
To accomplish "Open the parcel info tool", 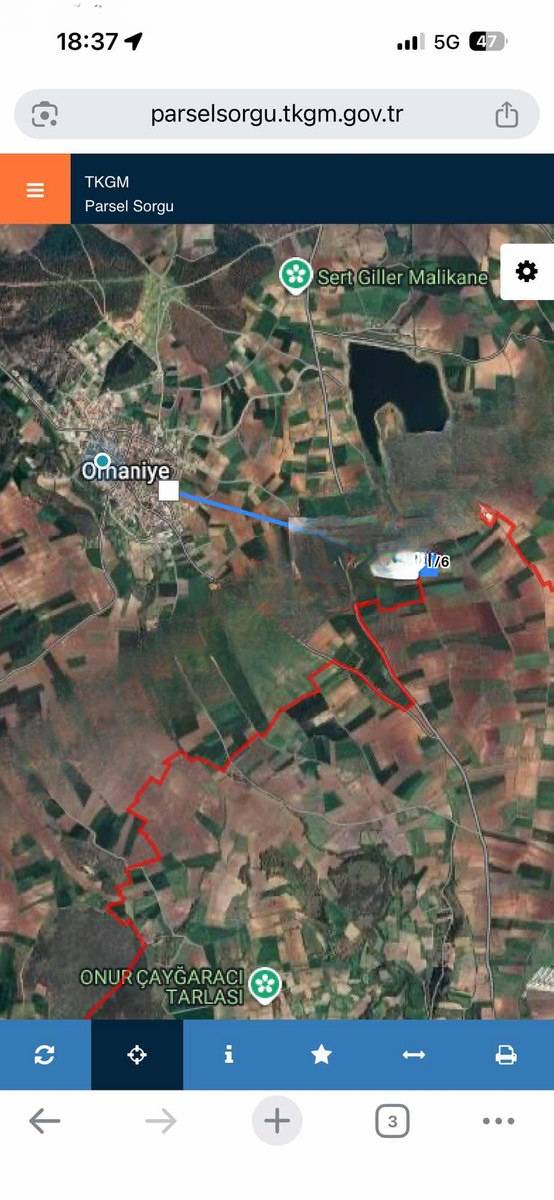I will (x=229, y=1054).
